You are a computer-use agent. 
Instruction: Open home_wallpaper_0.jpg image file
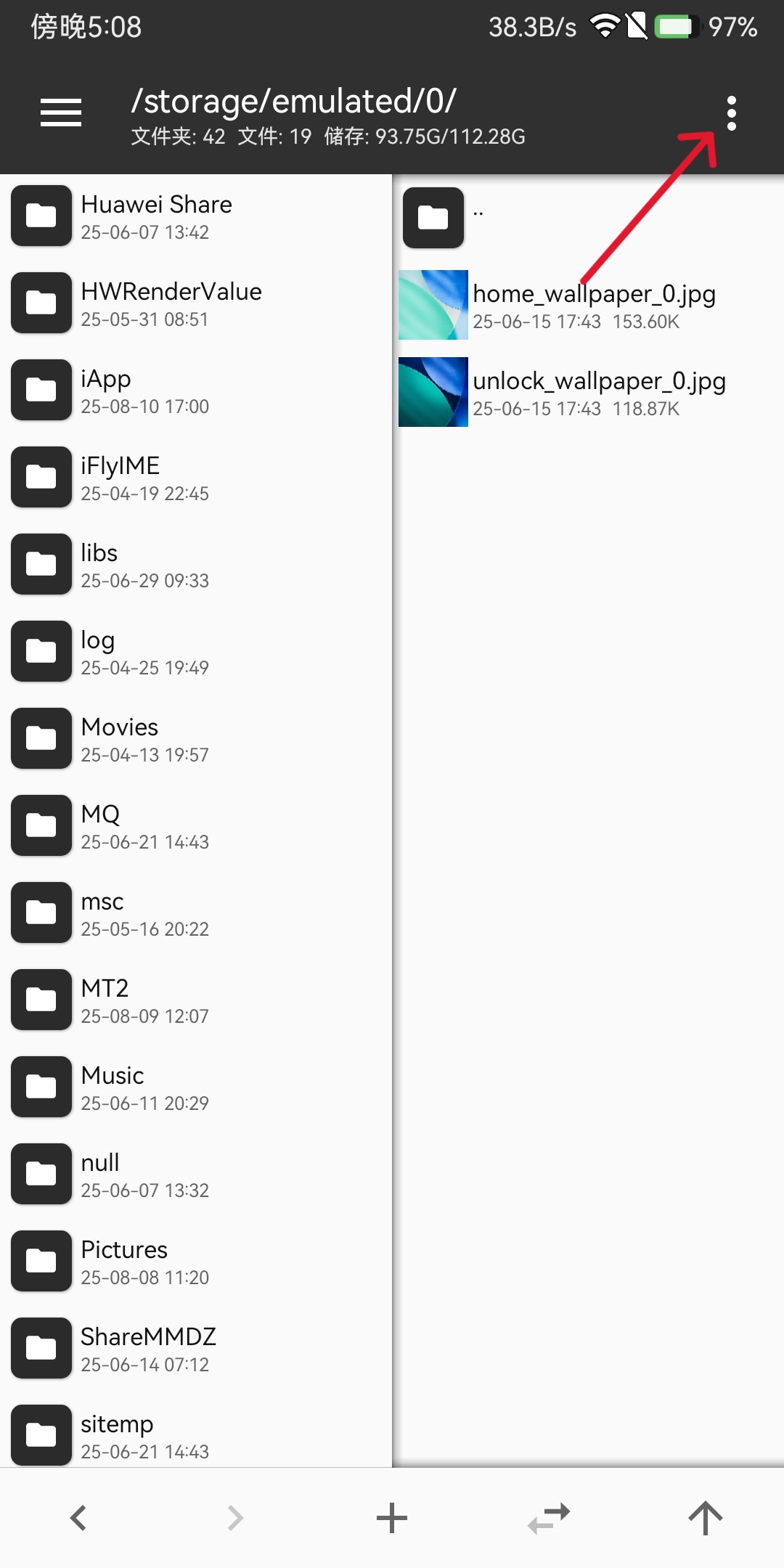(x=592, y=305)
